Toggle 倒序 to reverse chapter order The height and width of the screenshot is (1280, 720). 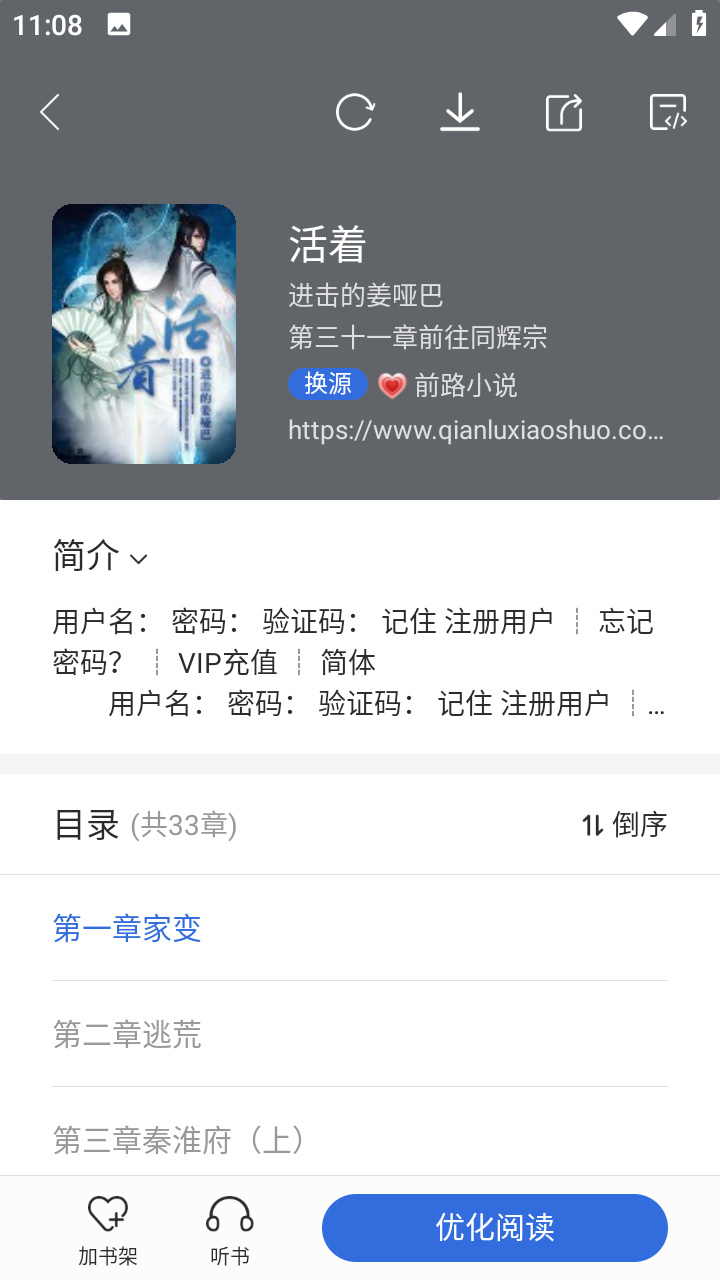[624, 825]
